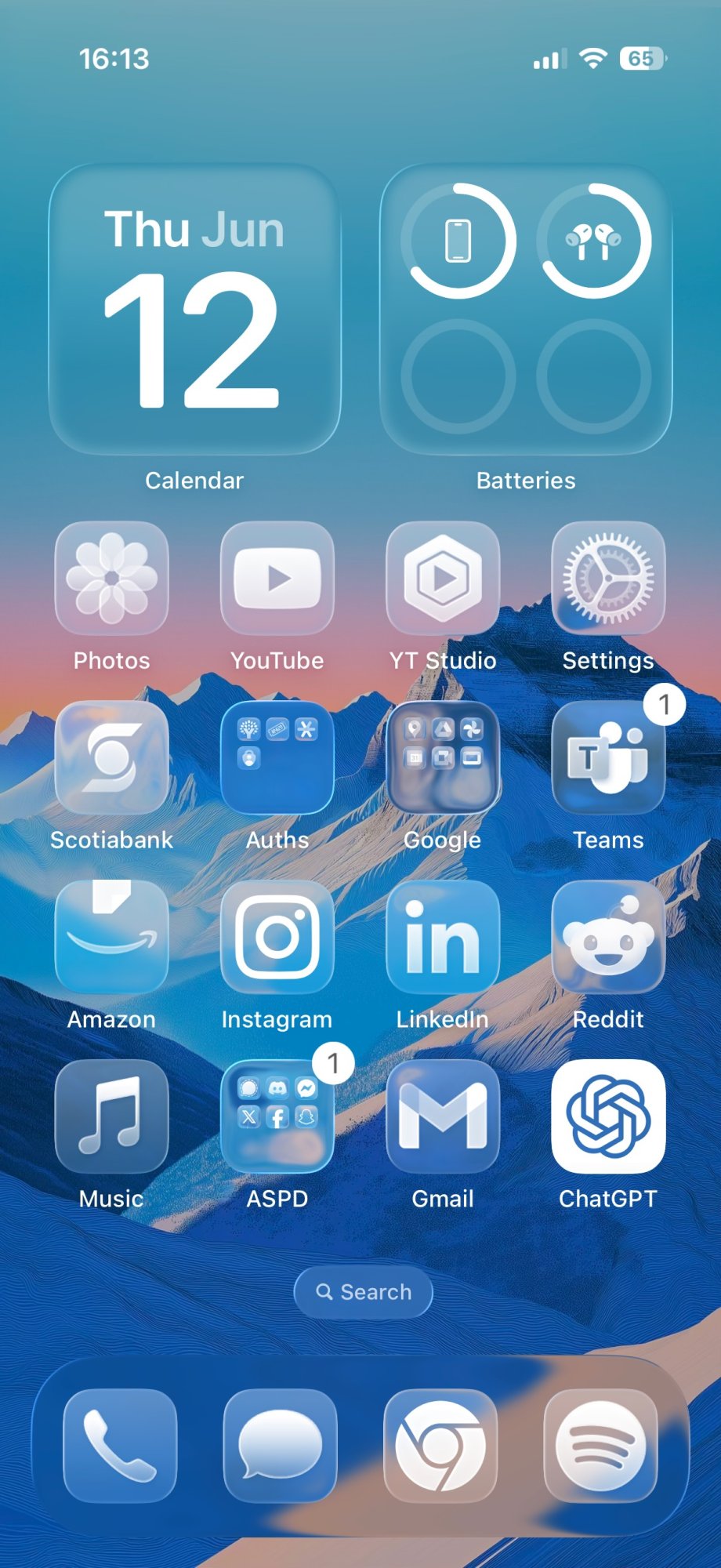
Task: Open the Phone app in the dock
Action: point(120,1446)
